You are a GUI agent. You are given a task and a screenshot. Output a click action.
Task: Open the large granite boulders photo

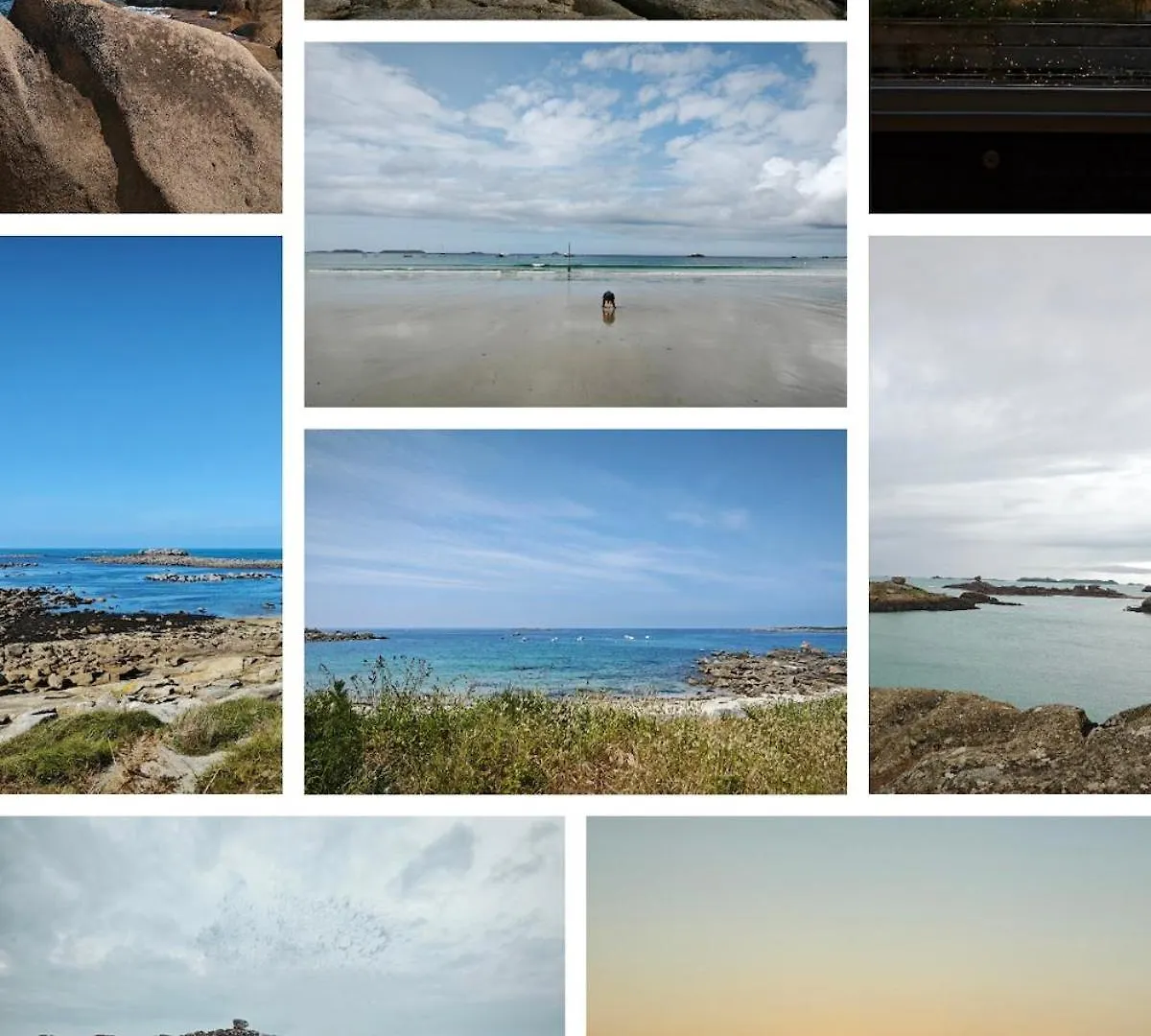click(x=141, y=106)
